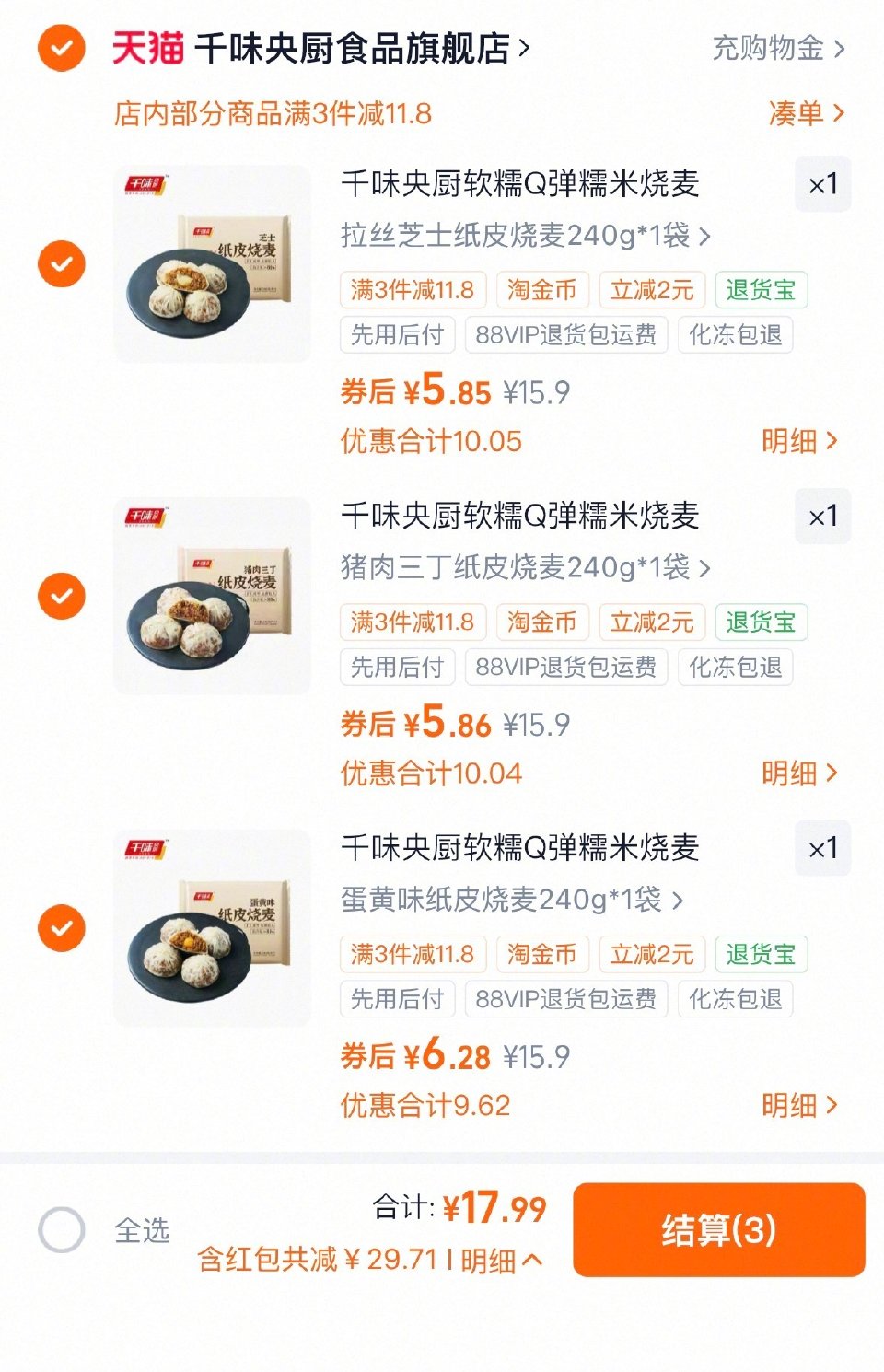Change variant 拉丝芝士纸皮烧麦240g*1袋
The image size is (884, 1372).
pyautogui.click(x=525, y=236)
